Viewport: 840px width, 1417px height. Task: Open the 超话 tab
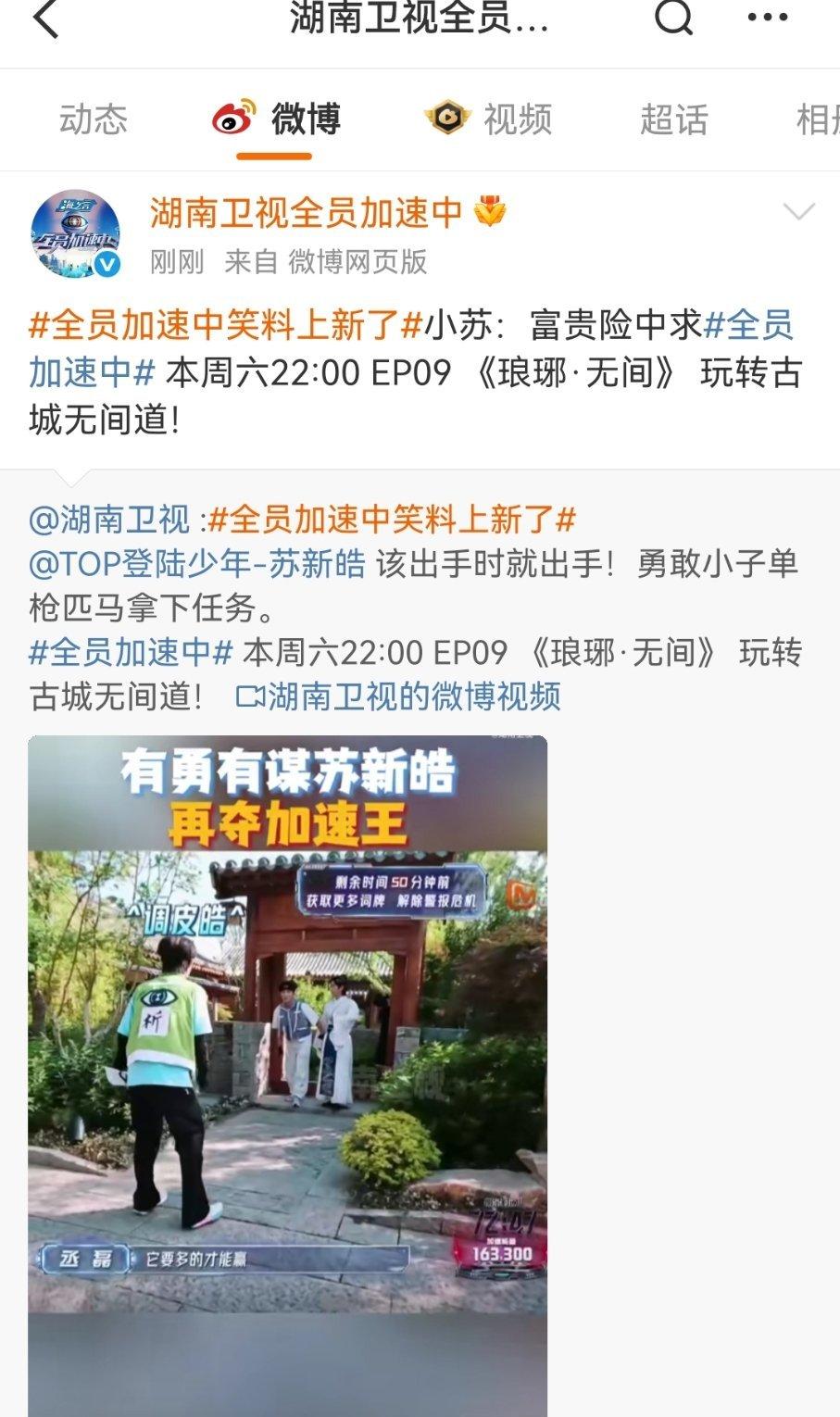pos(674,119)
